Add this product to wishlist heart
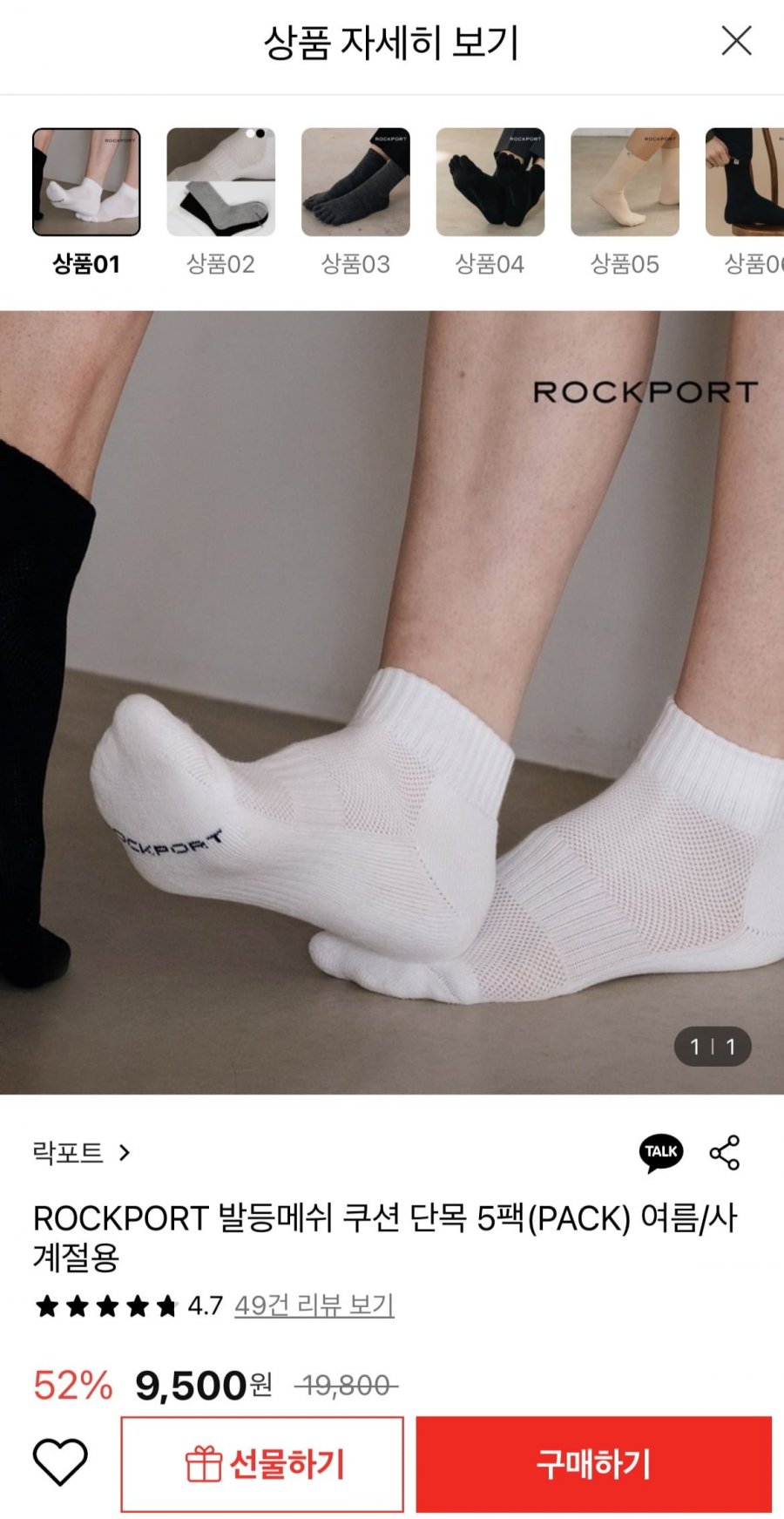Viewport: 784px width, 1519px height. 60,1463
